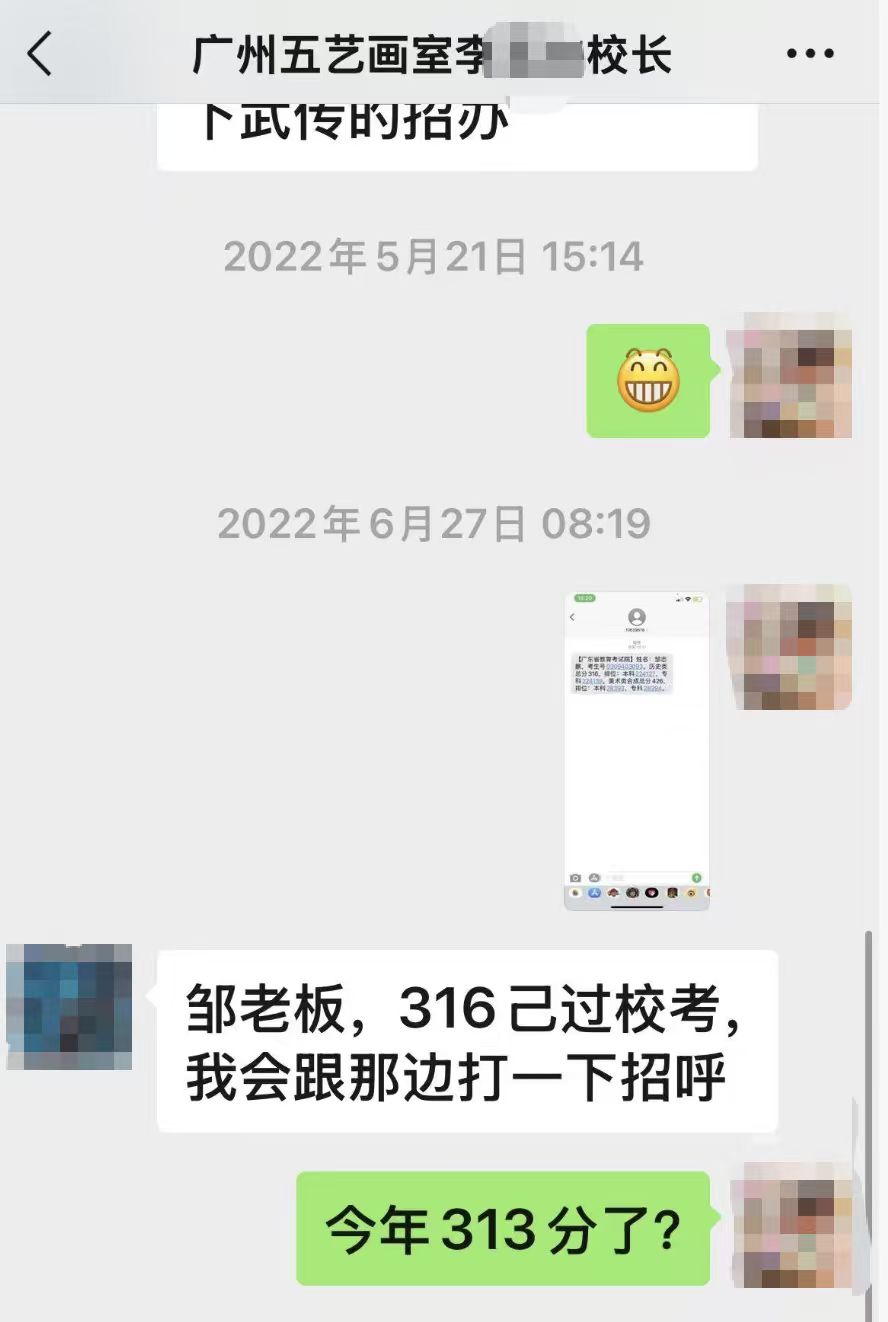Tap the contact's blue avatar
Screen dimensions: 888x1322
[x=69, y=1006]
